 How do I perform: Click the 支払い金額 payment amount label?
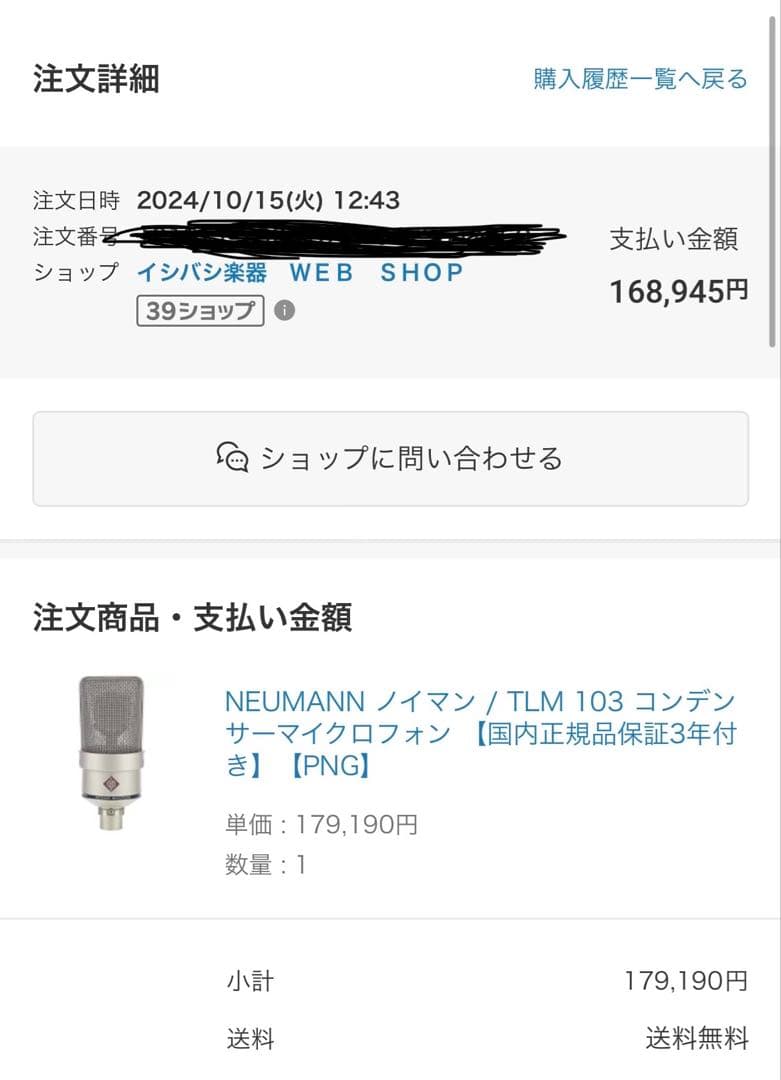coord(675,240)
